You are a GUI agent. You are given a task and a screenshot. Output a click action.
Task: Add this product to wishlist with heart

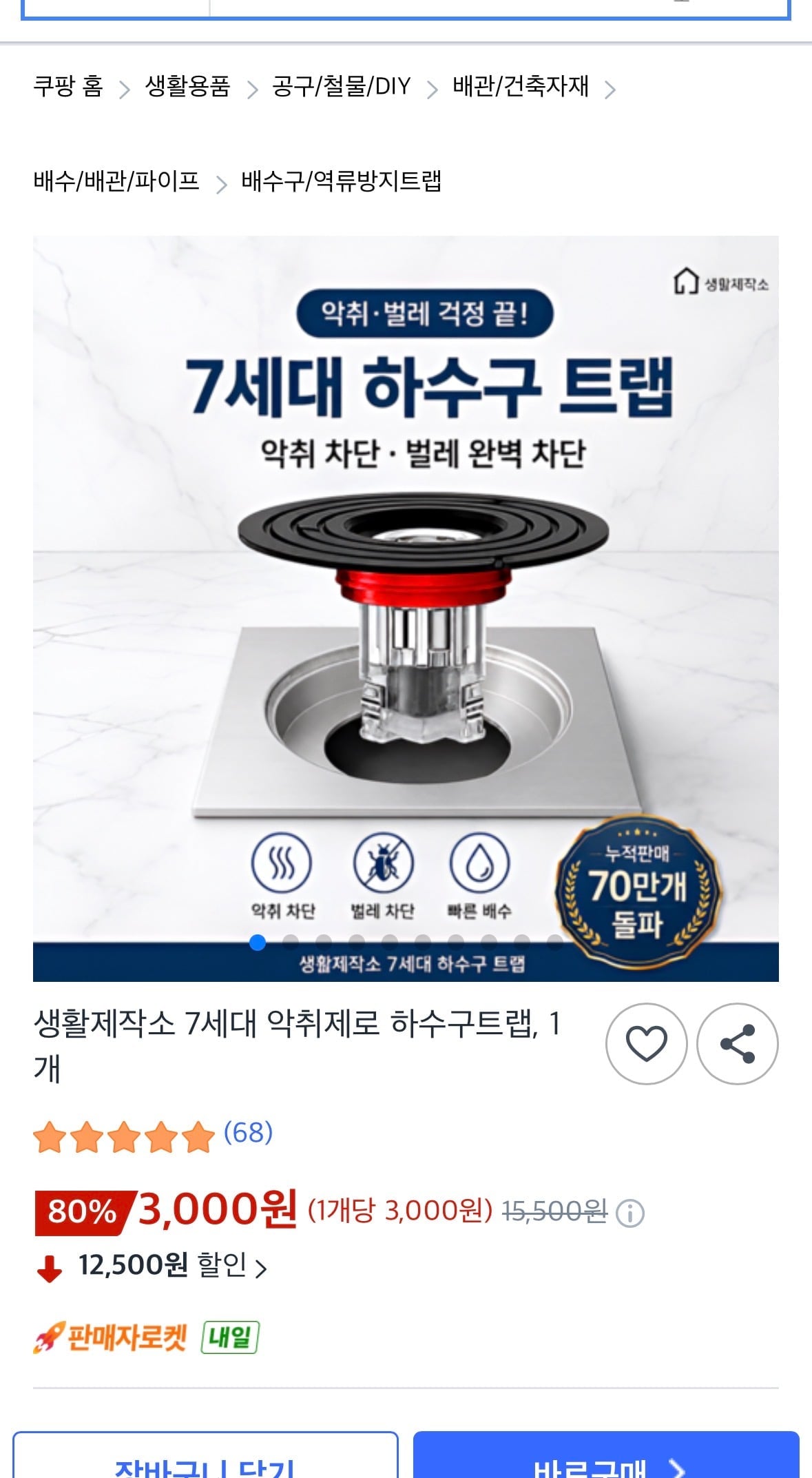[x=646, y=1044]
